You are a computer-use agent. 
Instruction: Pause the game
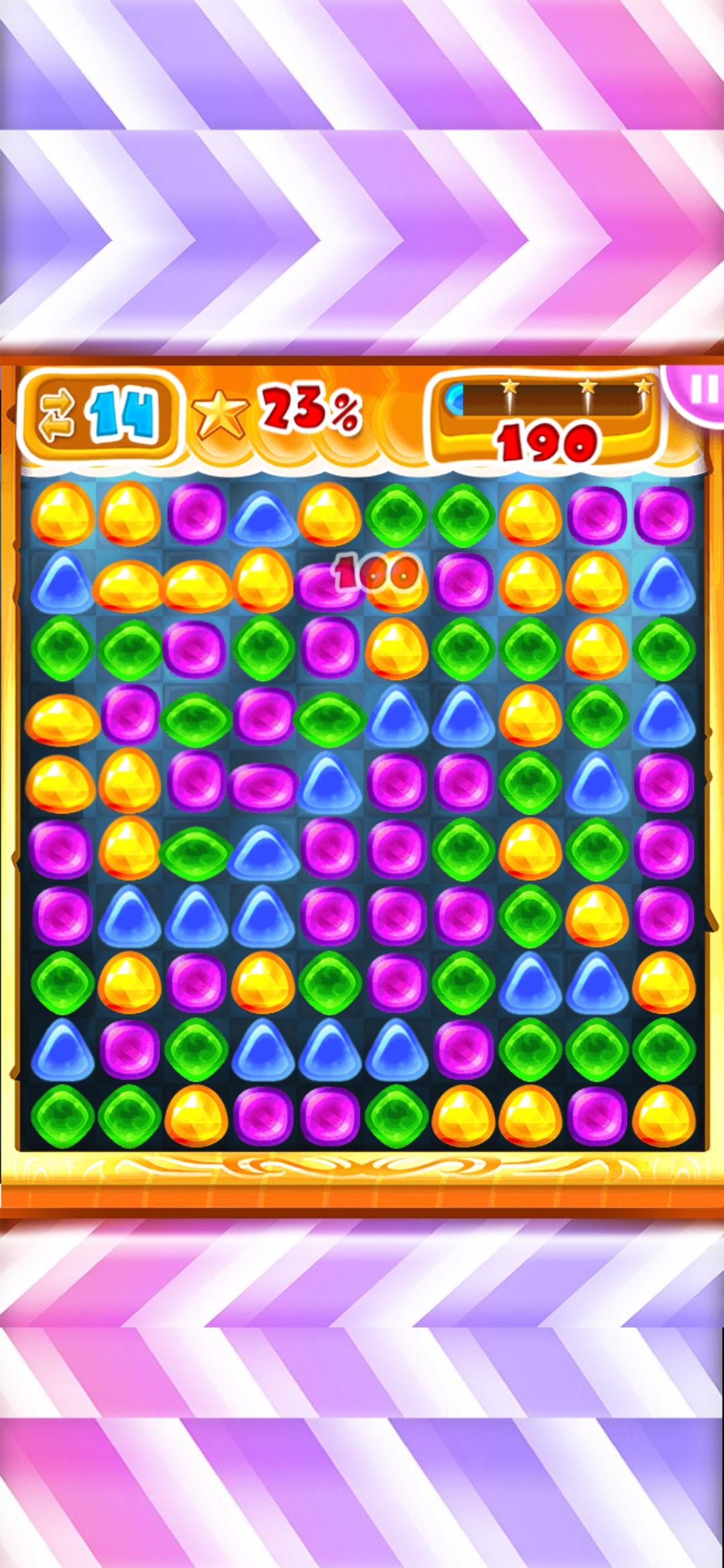[701, 390]
